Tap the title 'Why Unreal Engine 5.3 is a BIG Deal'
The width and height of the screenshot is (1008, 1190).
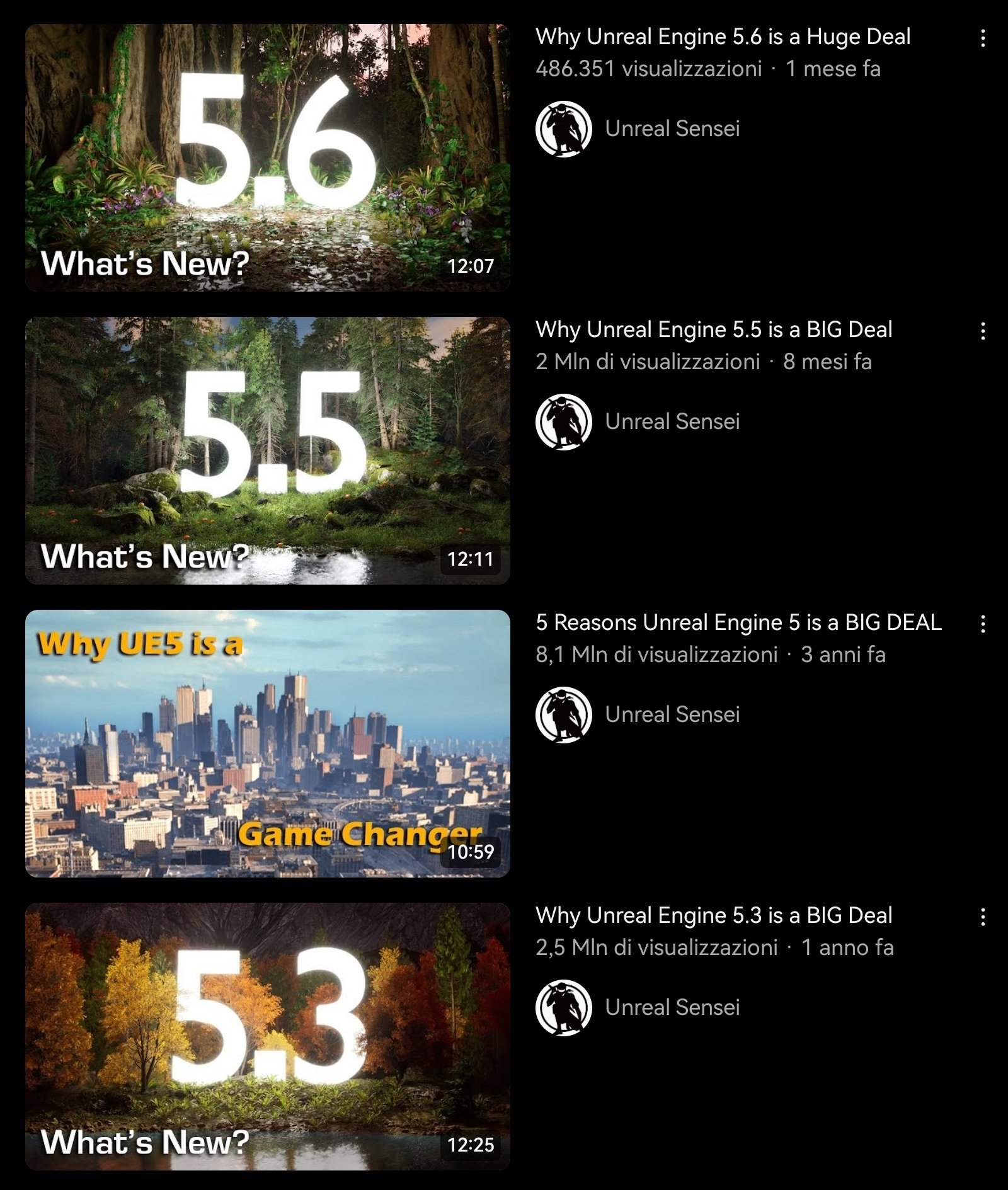coord(713,915)
